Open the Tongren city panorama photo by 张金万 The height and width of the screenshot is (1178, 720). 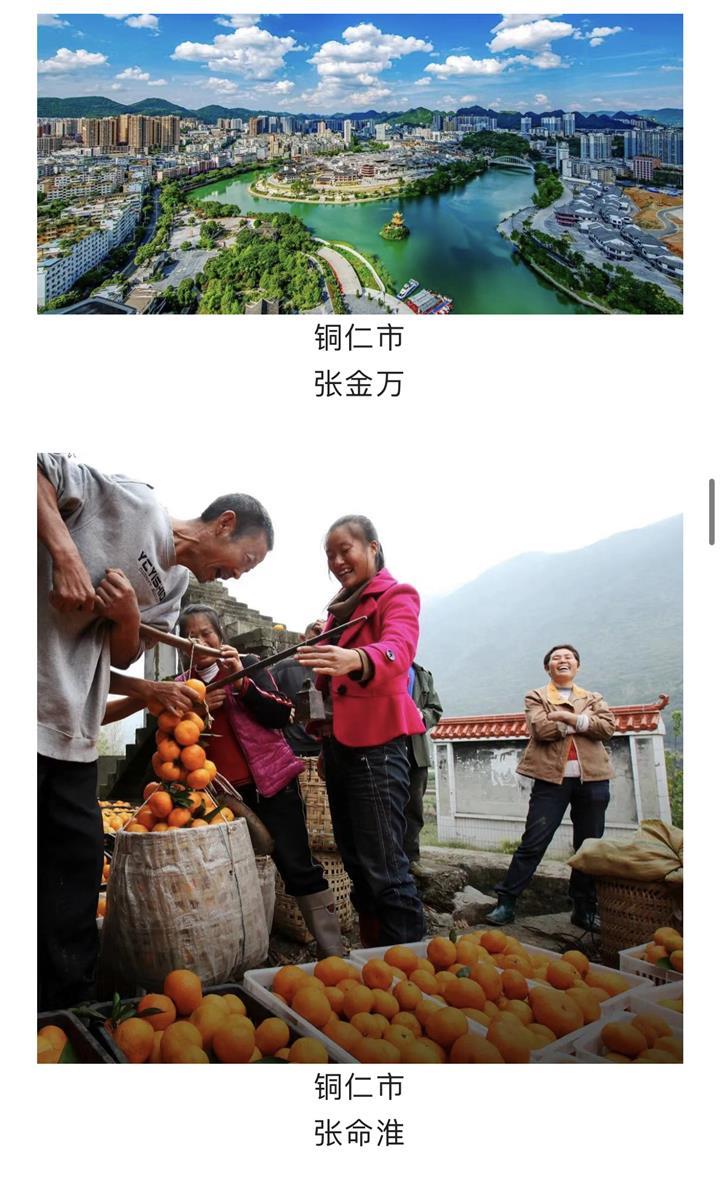(360, 163)
